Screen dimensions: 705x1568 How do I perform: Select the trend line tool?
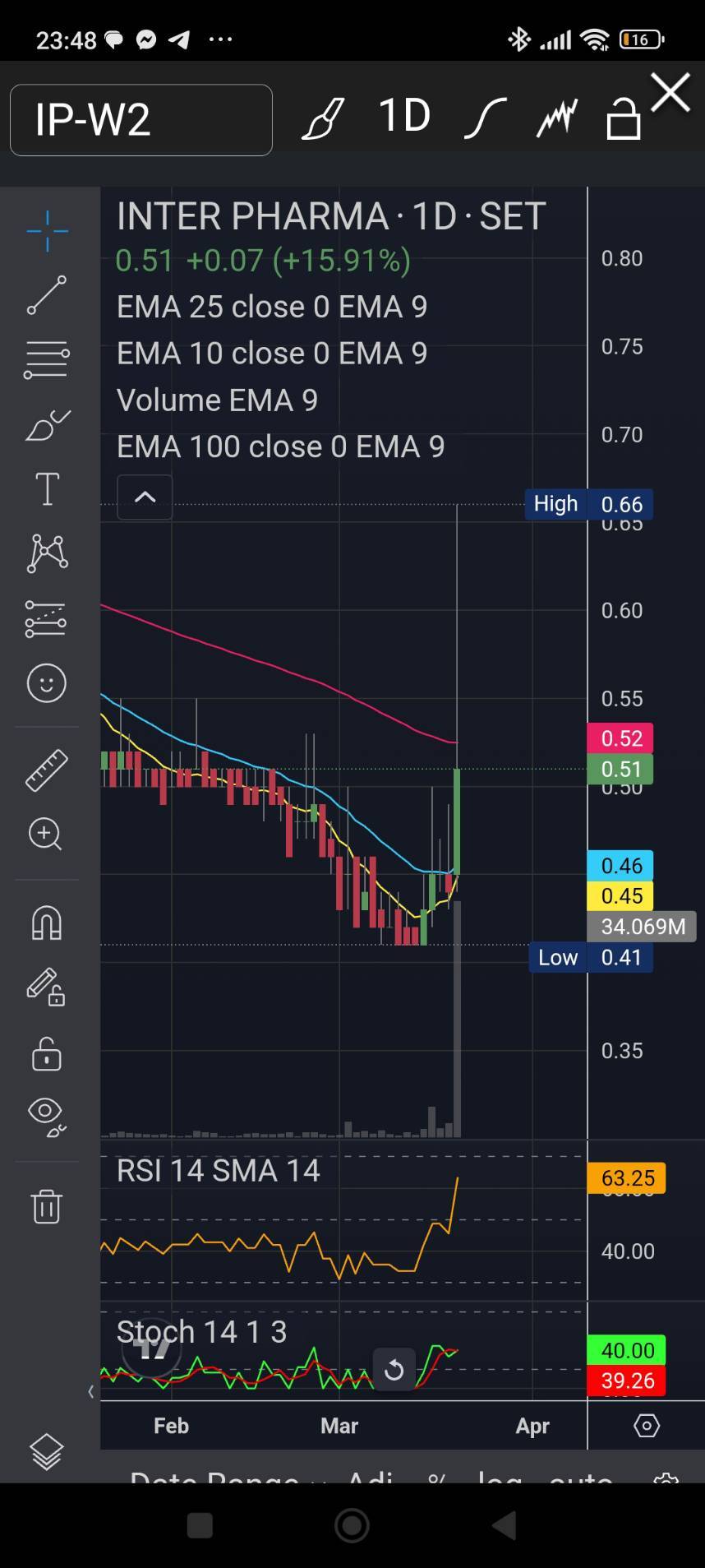(47, 295)
